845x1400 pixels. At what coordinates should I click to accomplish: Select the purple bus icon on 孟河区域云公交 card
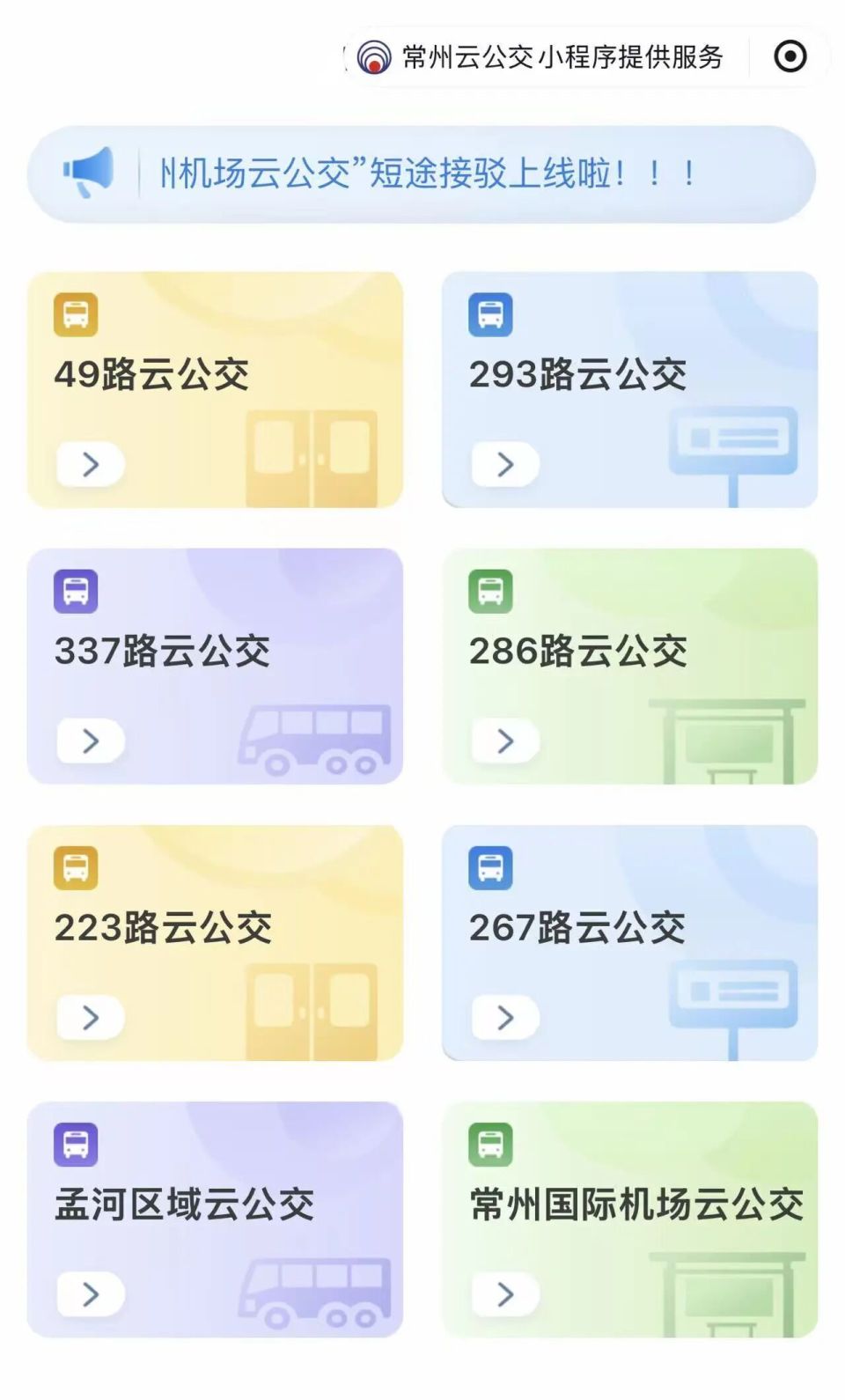[76, 1145]
